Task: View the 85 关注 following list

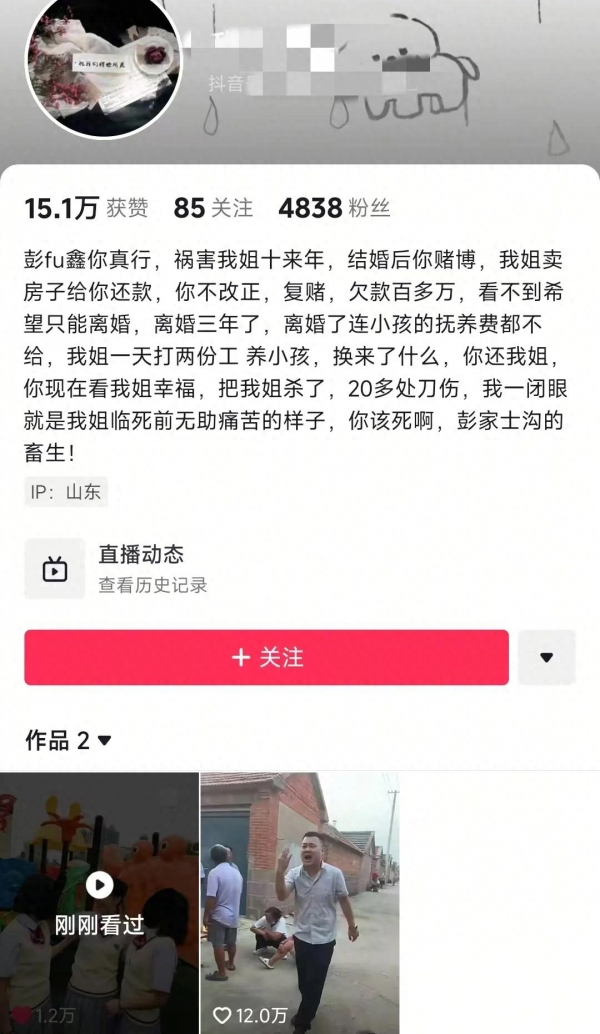Action: click(x=213, y=208)
